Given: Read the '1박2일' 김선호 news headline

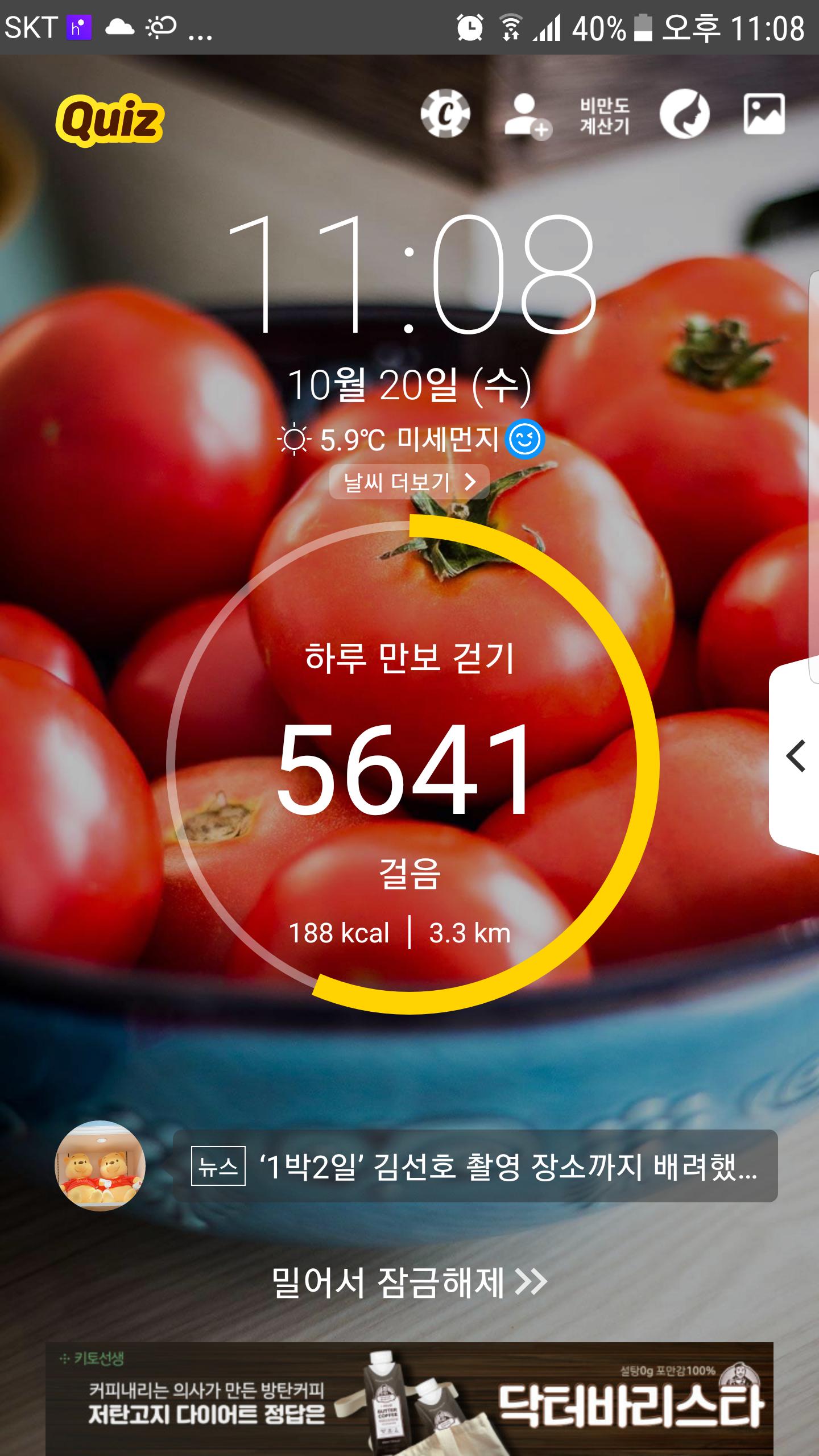Looking at the screenshot, I should pos(475,1165).
